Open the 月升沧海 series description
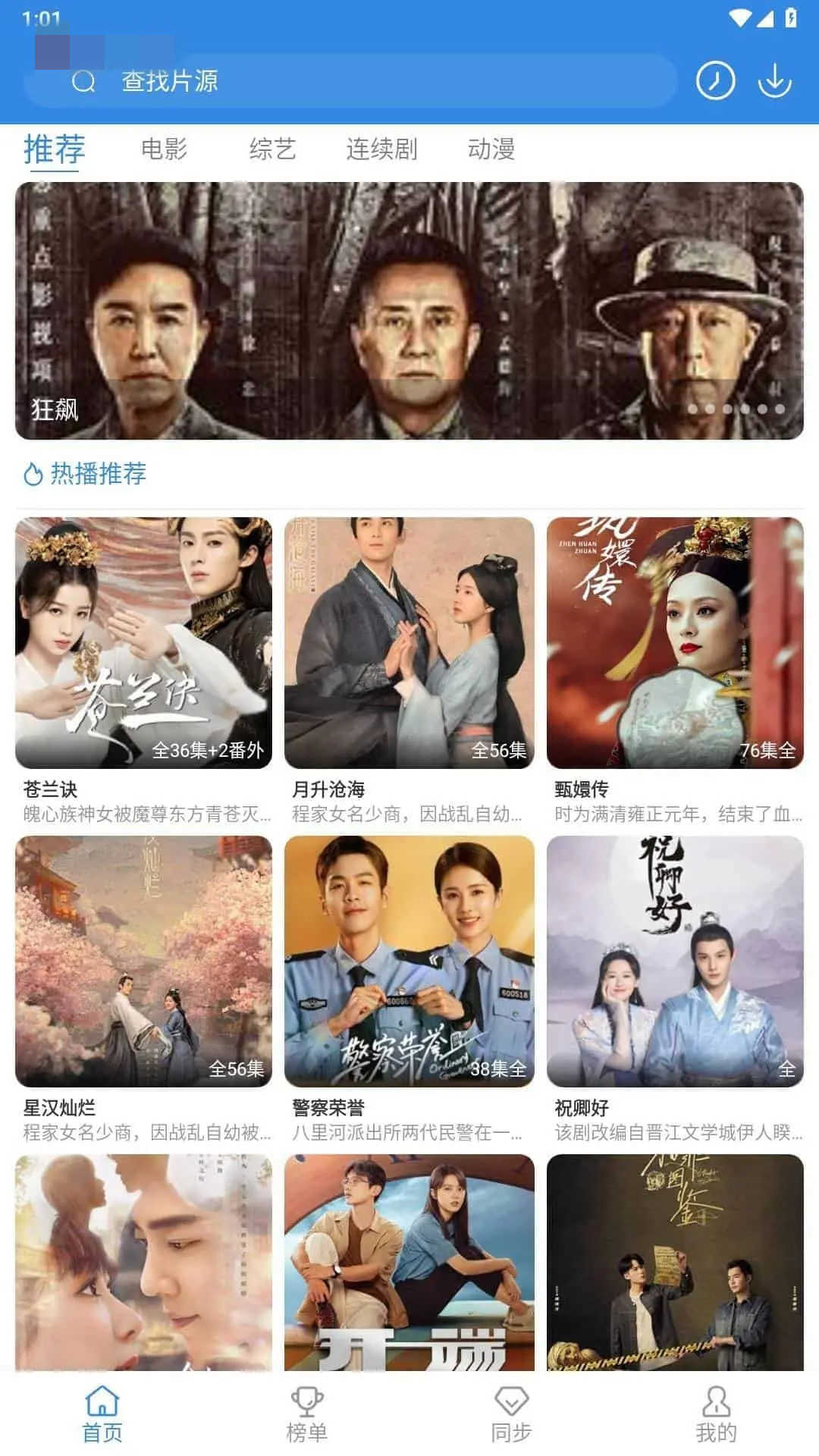The width and height of the screenshot is (819, 1456). (407, 815)
